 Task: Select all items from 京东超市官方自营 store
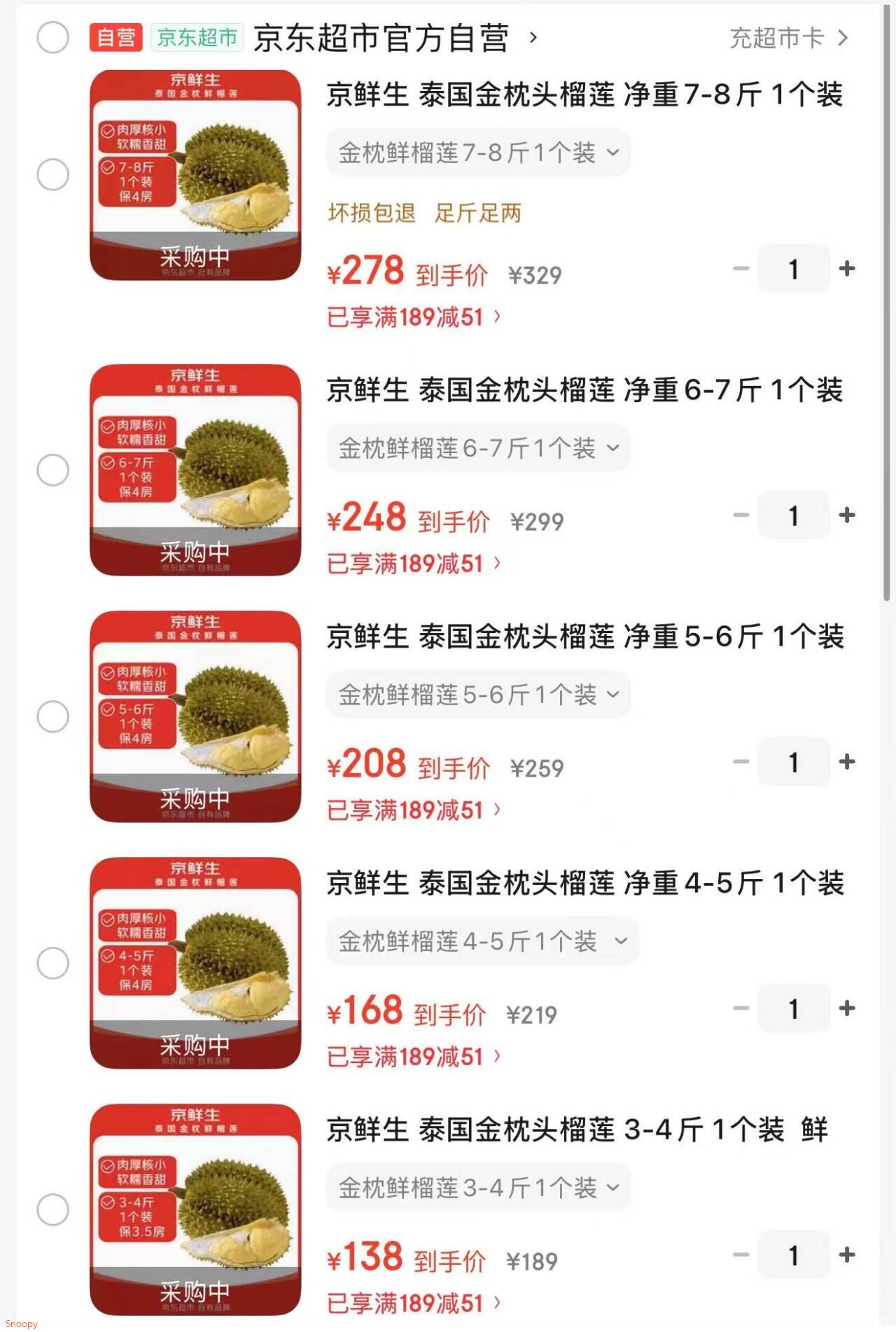(x=52, y=37)
